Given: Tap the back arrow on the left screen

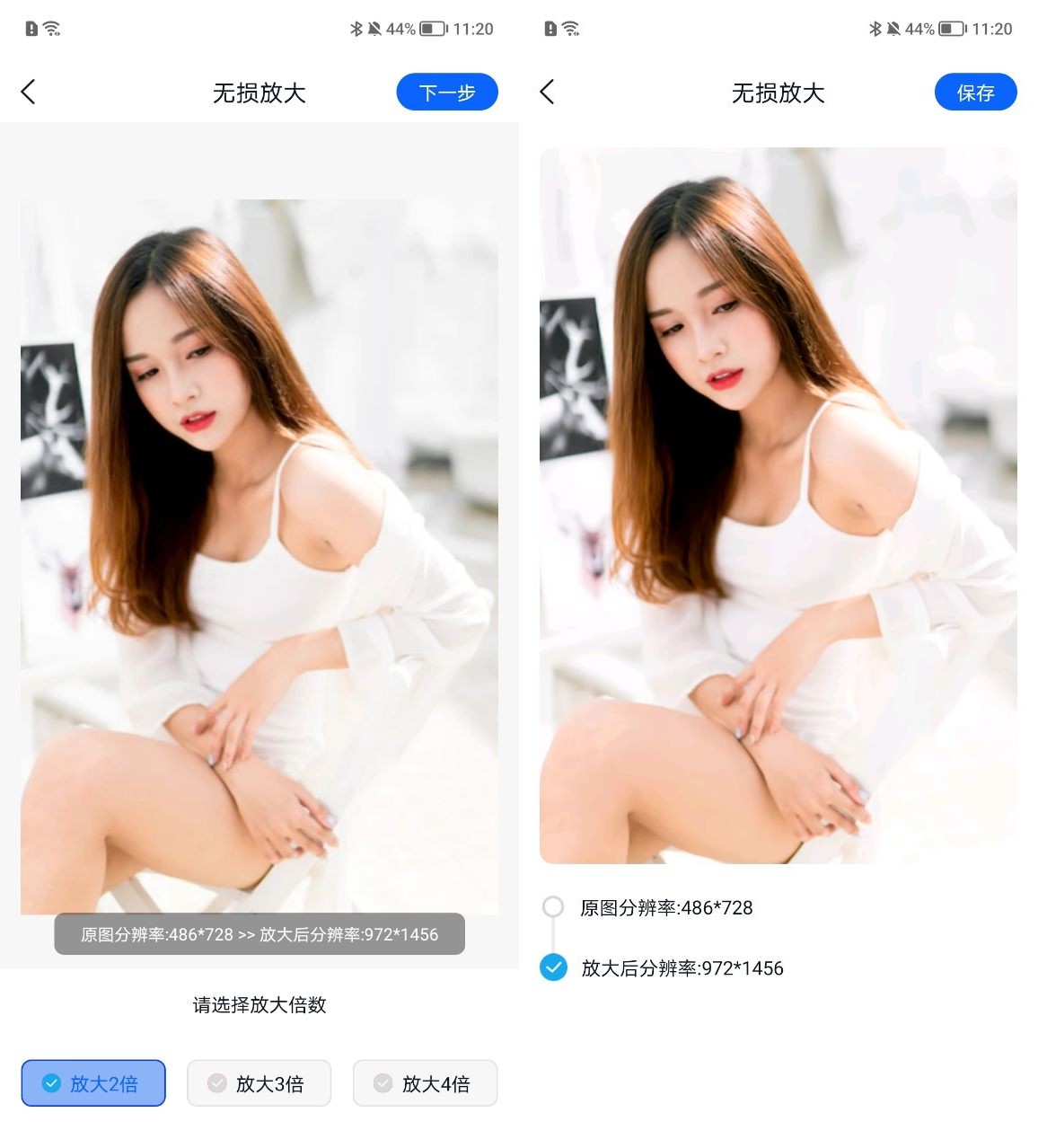Looking at the screenshot, I should coord(27,92).
